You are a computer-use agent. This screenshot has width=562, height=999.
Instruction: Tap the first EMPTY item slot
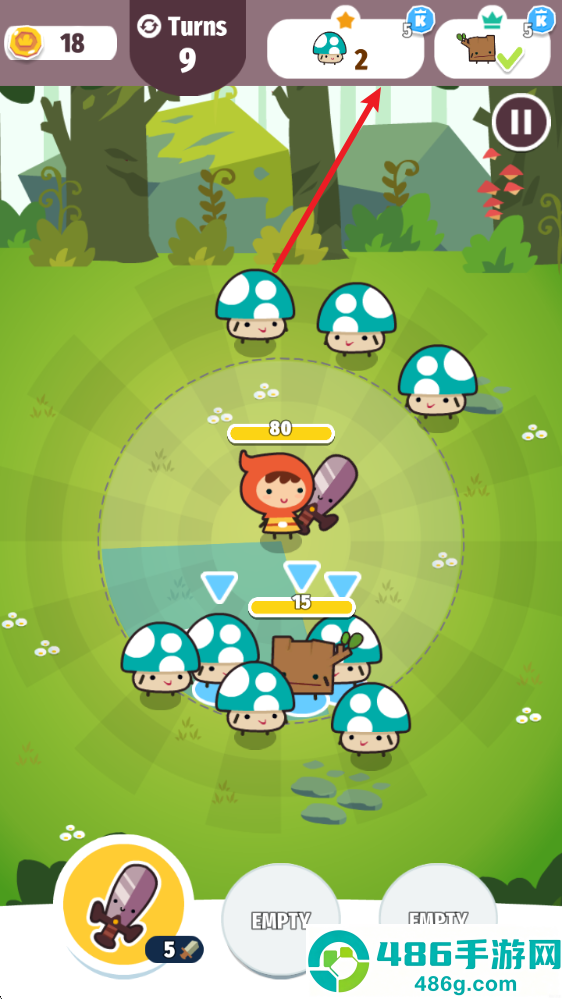point(281,920)
